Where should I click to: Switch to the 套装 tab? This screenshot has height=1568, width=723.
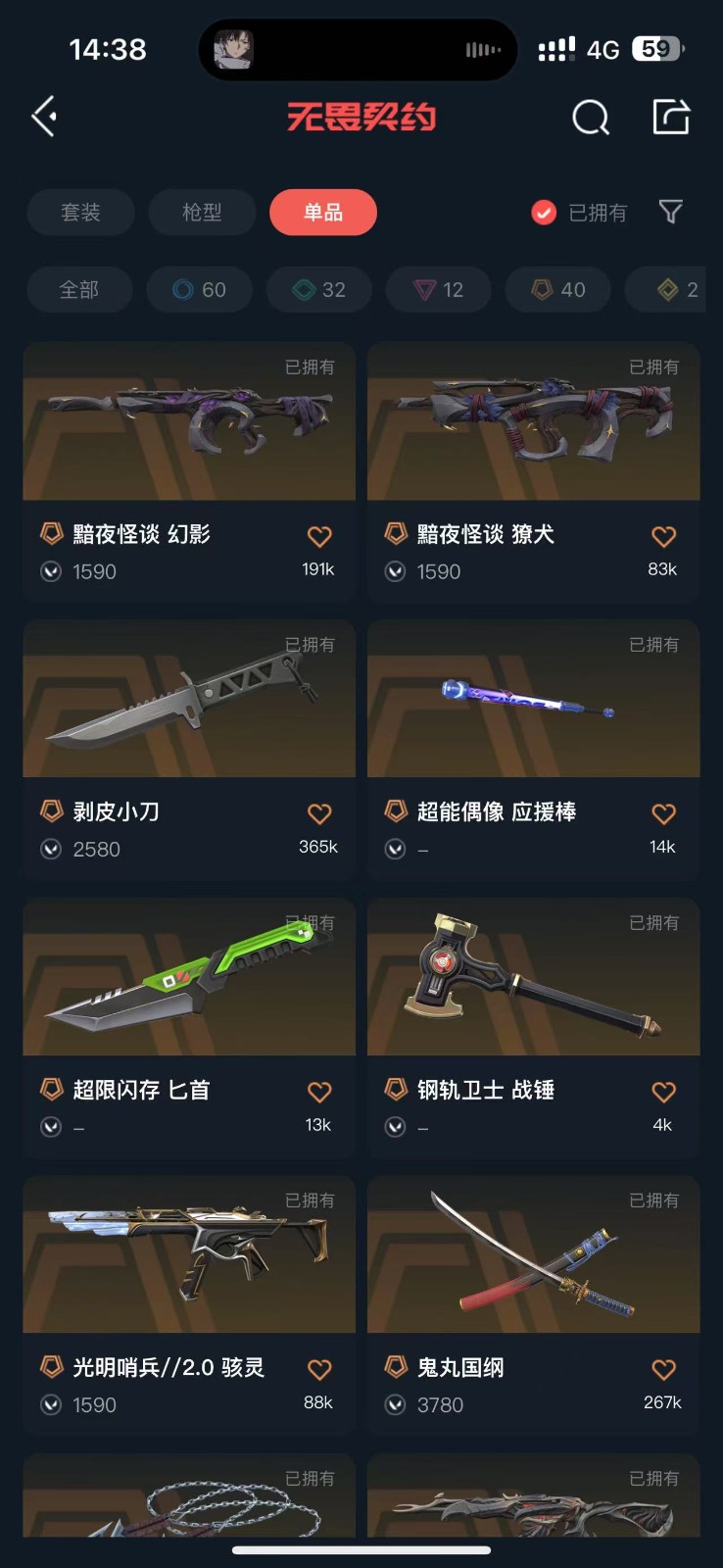click(80, 213)
